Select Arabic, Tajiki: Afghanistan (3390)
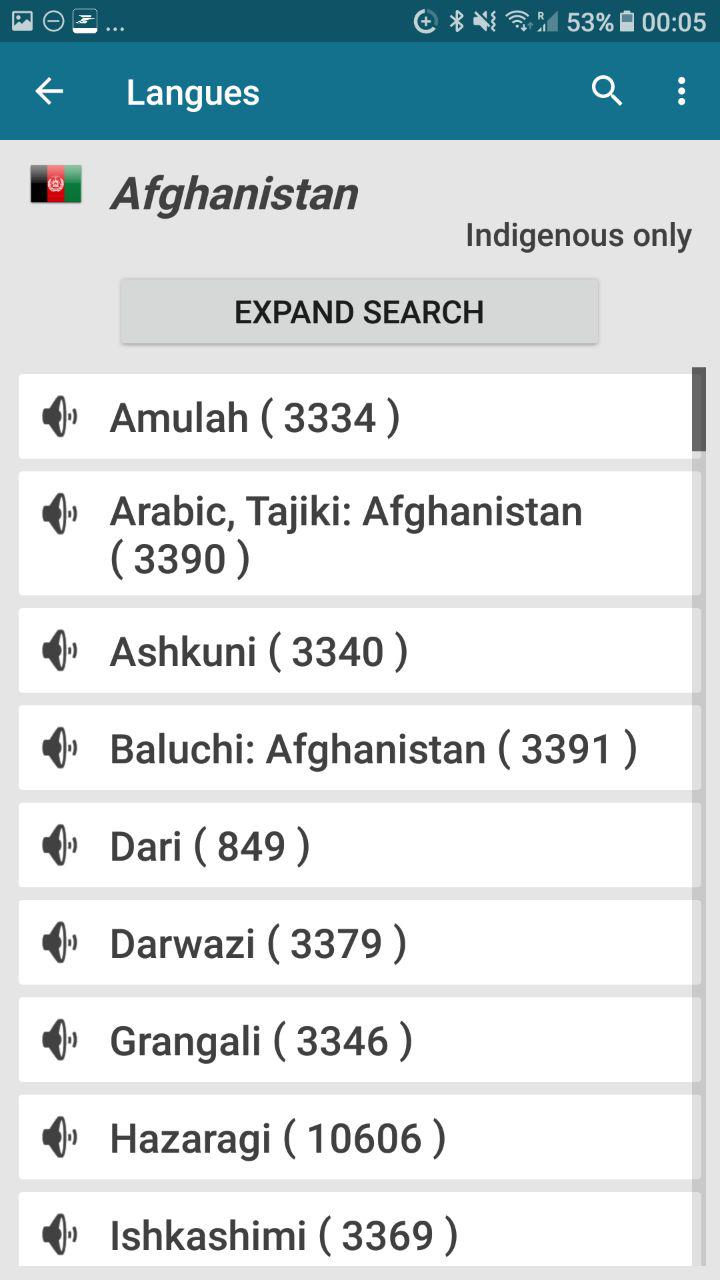Image resolution: width=720 pixels, height=1280 pixels. 359,534
